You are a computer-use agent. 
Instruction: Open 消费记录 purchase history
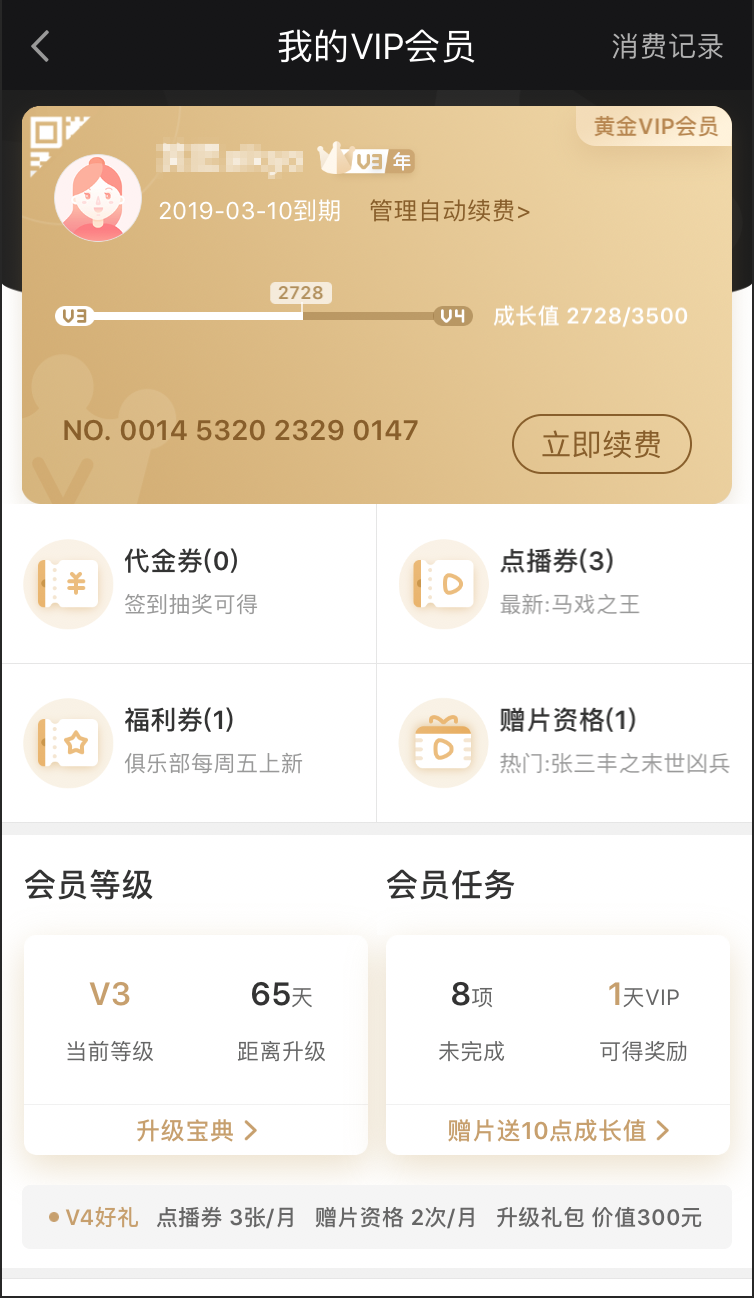(x=667, y=46)
